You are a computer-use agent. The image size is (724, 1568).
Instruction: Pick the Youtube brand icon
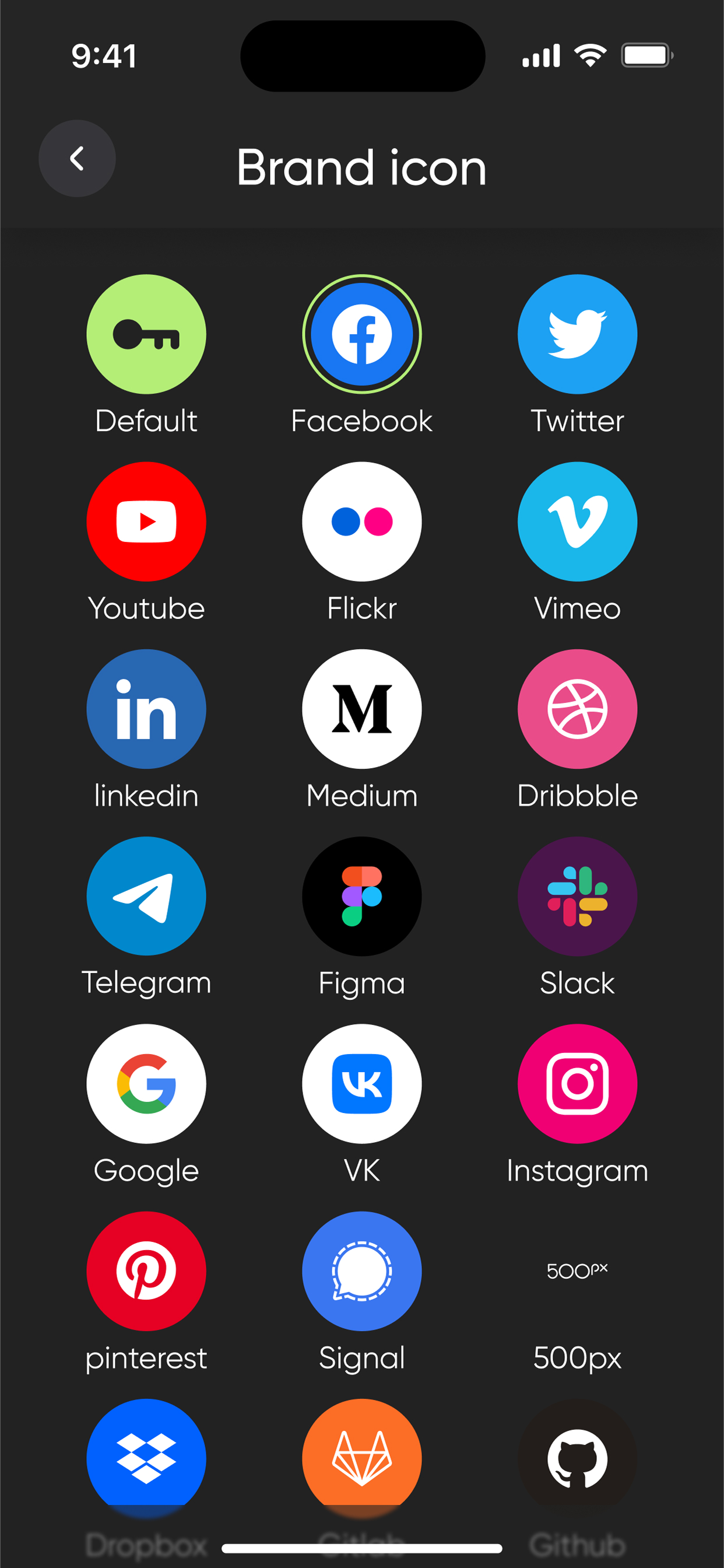click(x=146, y=521)
